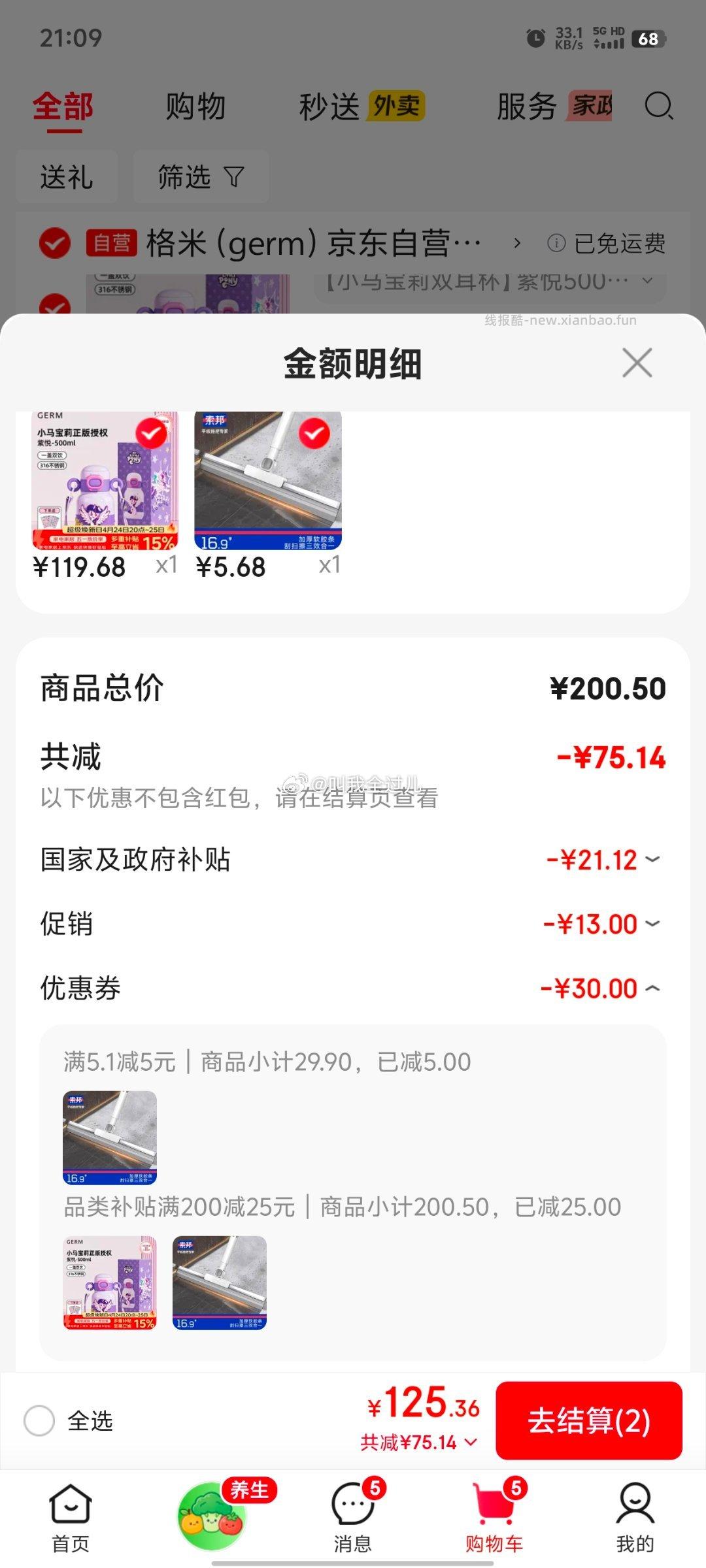Tap 去结算(2) to check out
This screenshot has height=1568, width=706.
point(588,1420)
